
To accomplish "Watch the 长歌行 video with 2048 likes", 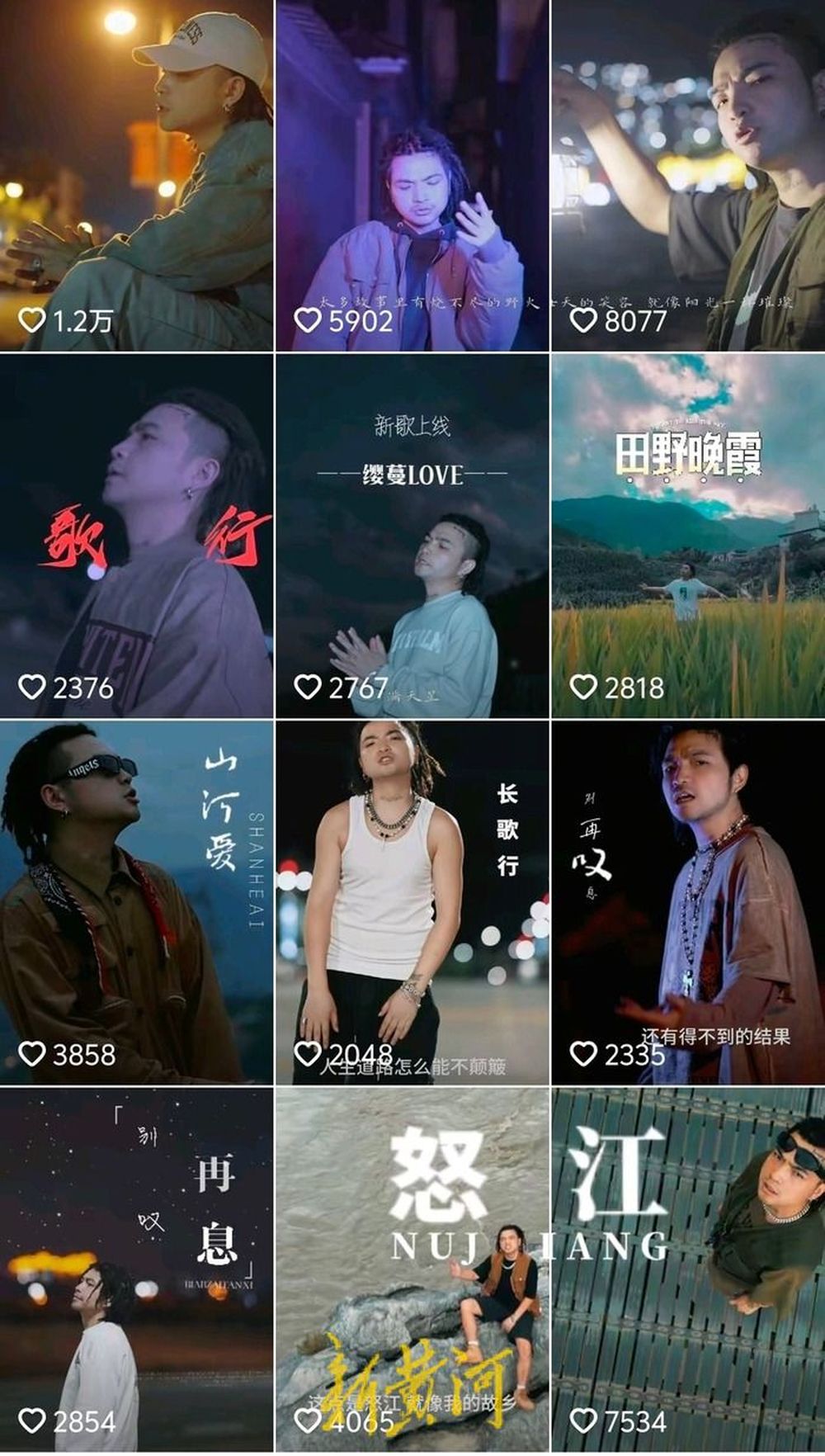I will 412,903.
